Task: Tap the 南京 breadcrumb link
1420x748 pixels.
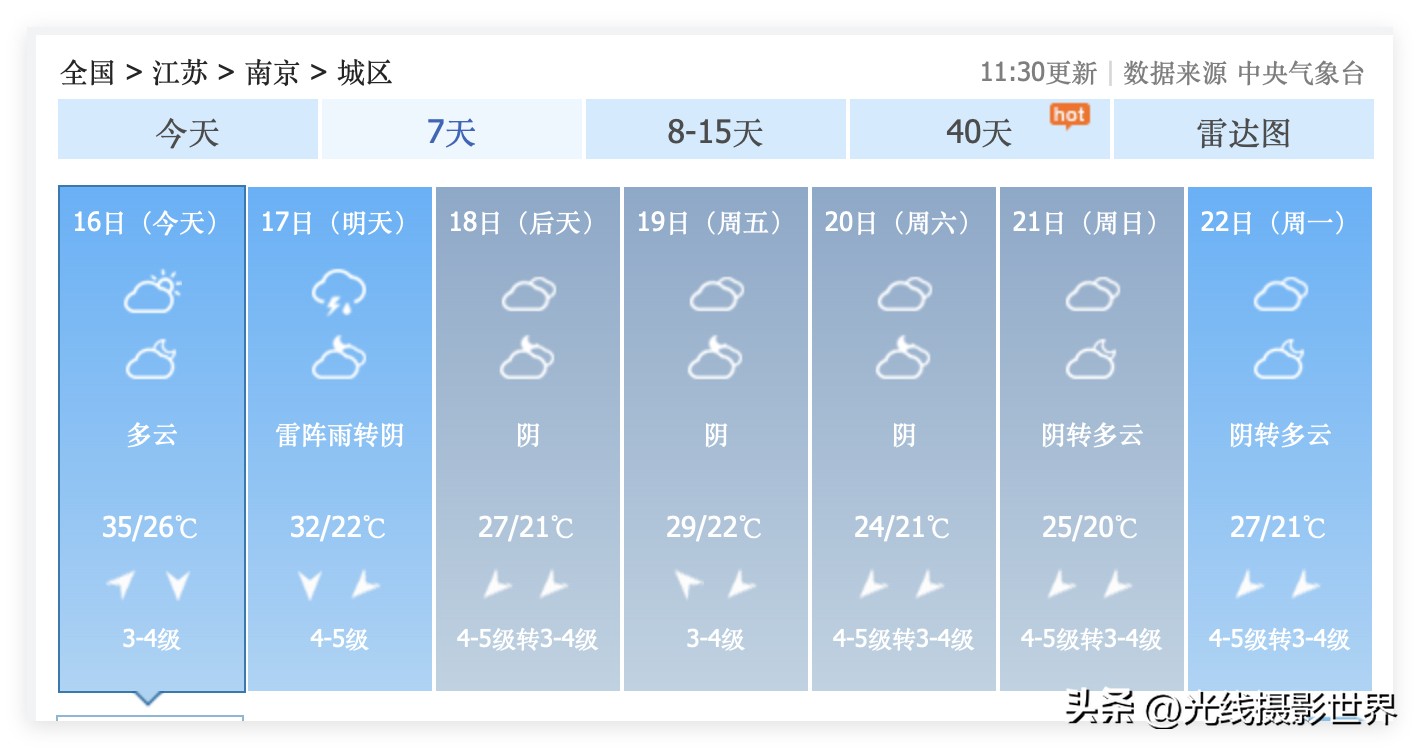Action: (x=273, y=73)
